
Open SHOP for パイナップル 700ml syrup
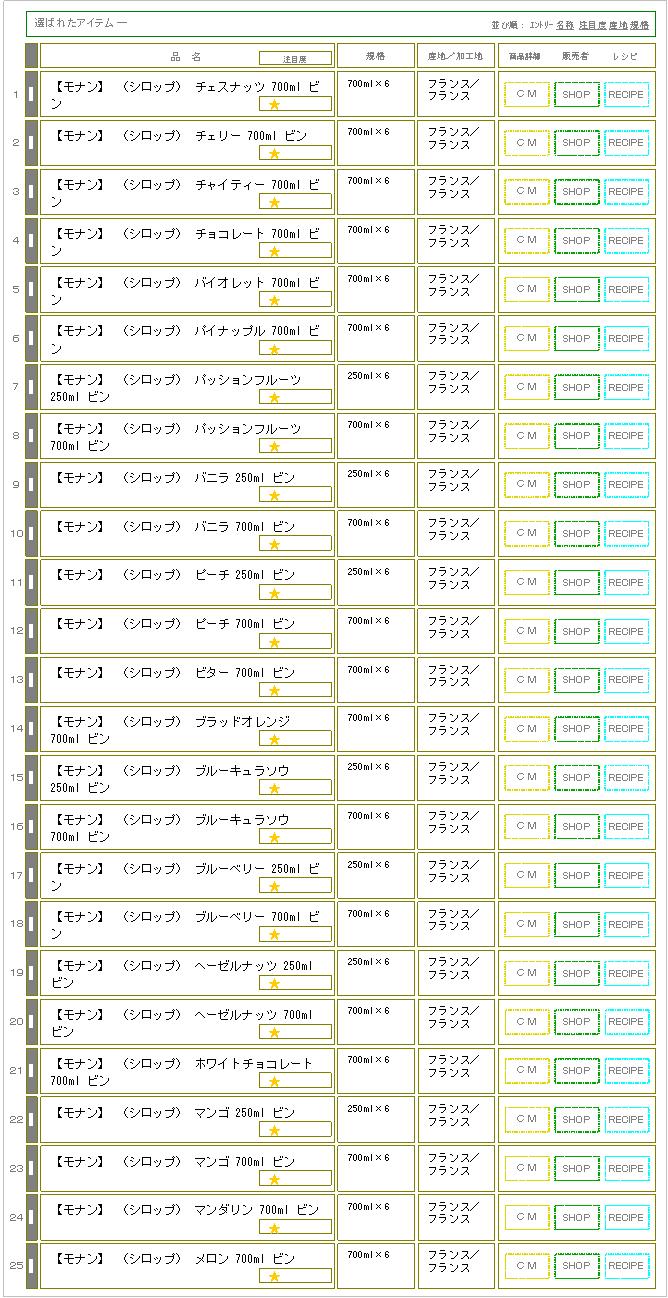576,339
